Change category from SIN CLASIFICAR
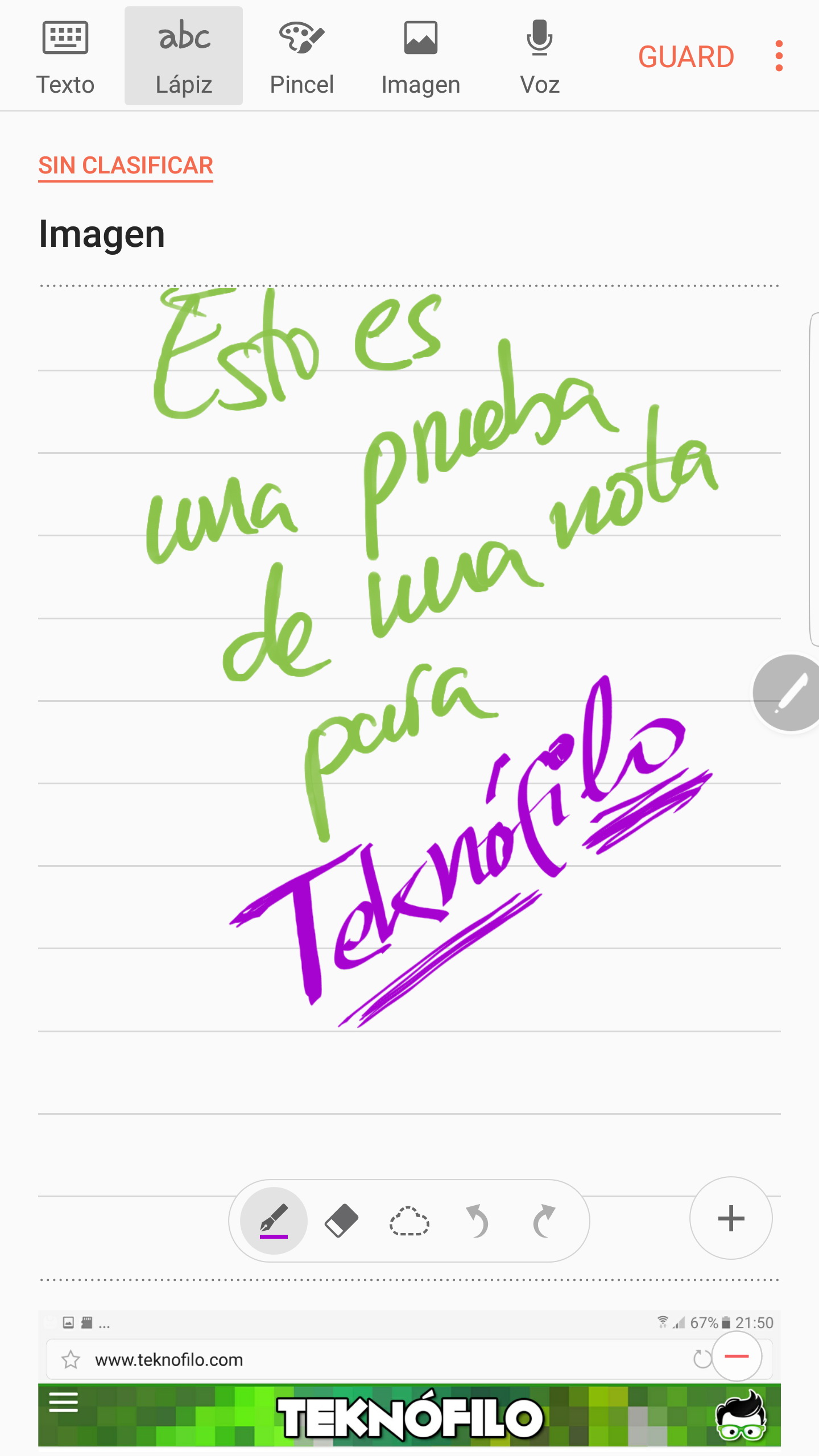This screenshot has width=819, height=1456. (x=126, y=166)
